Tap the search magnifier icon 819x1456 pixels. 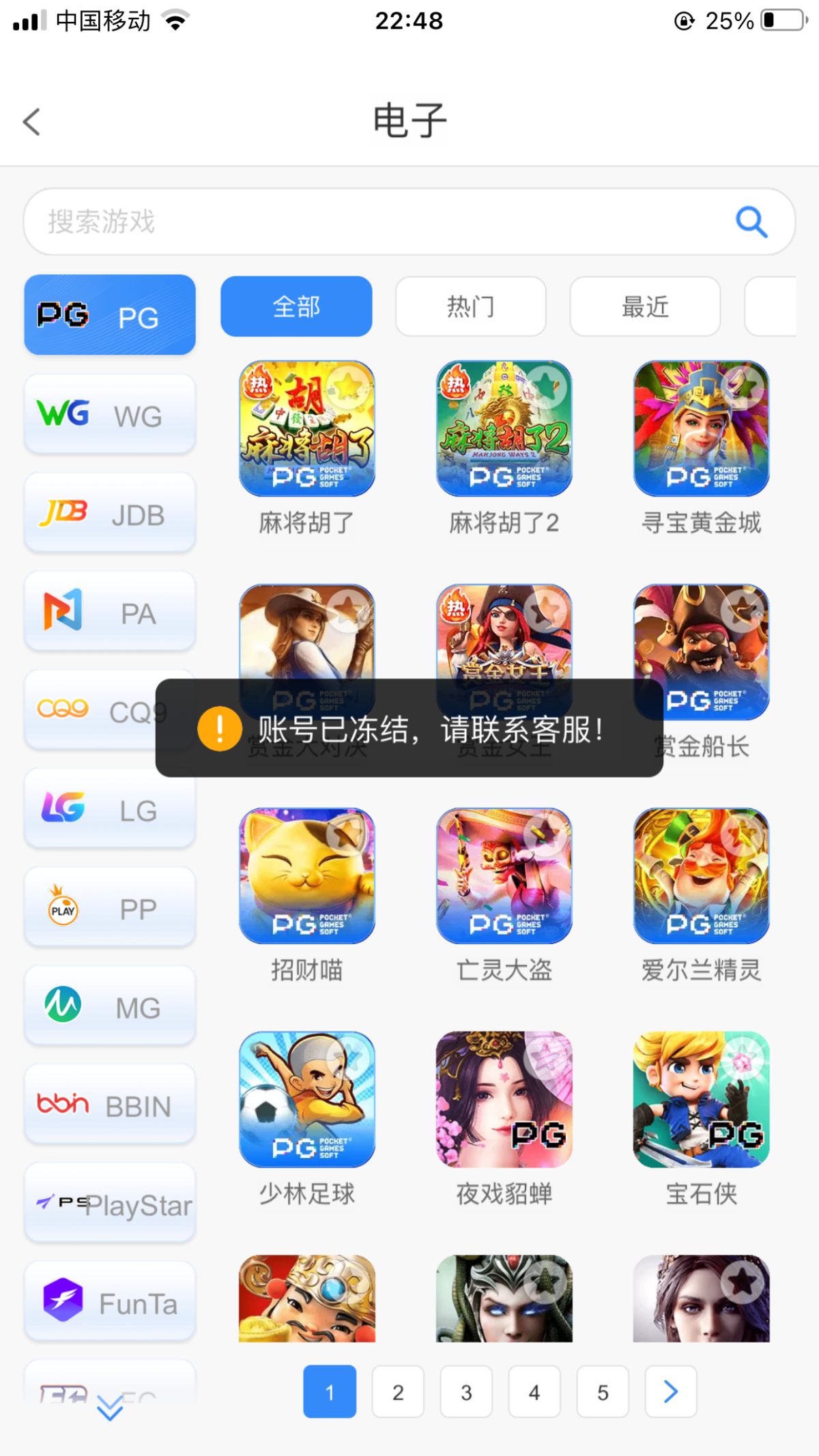(x=751, y=222)
